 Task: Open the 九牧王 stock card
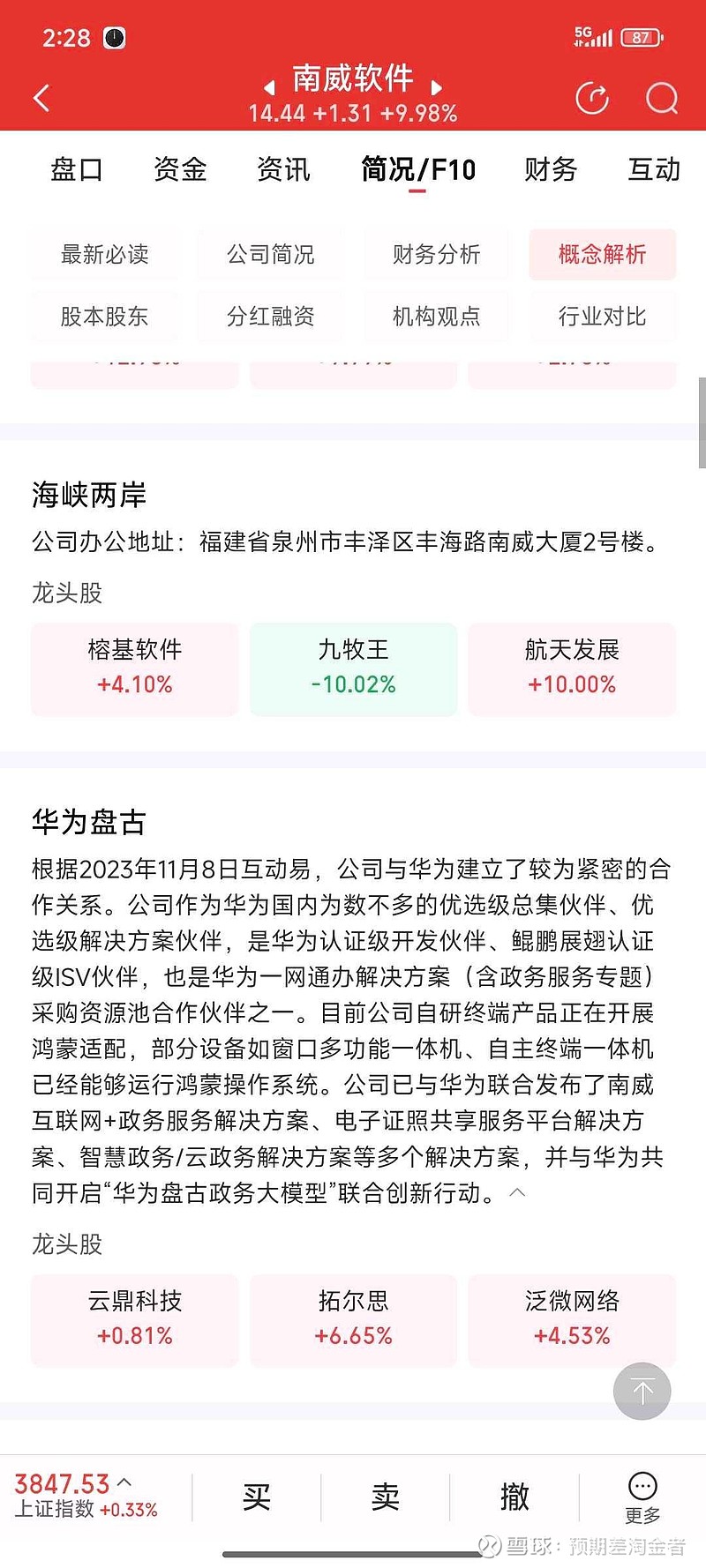click(353, 668)
